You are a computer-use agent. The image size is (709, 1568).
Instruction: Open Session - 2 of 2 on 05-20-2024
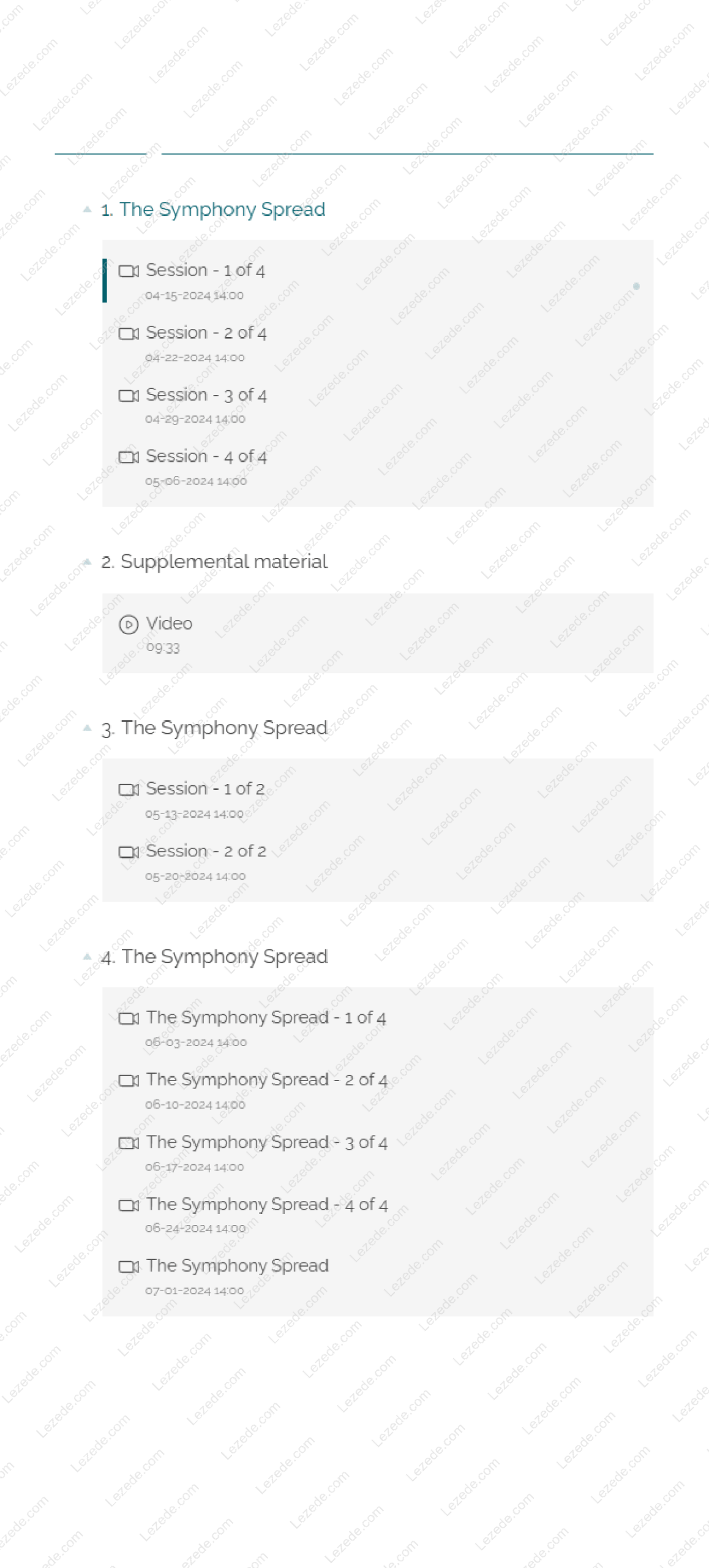206,851
